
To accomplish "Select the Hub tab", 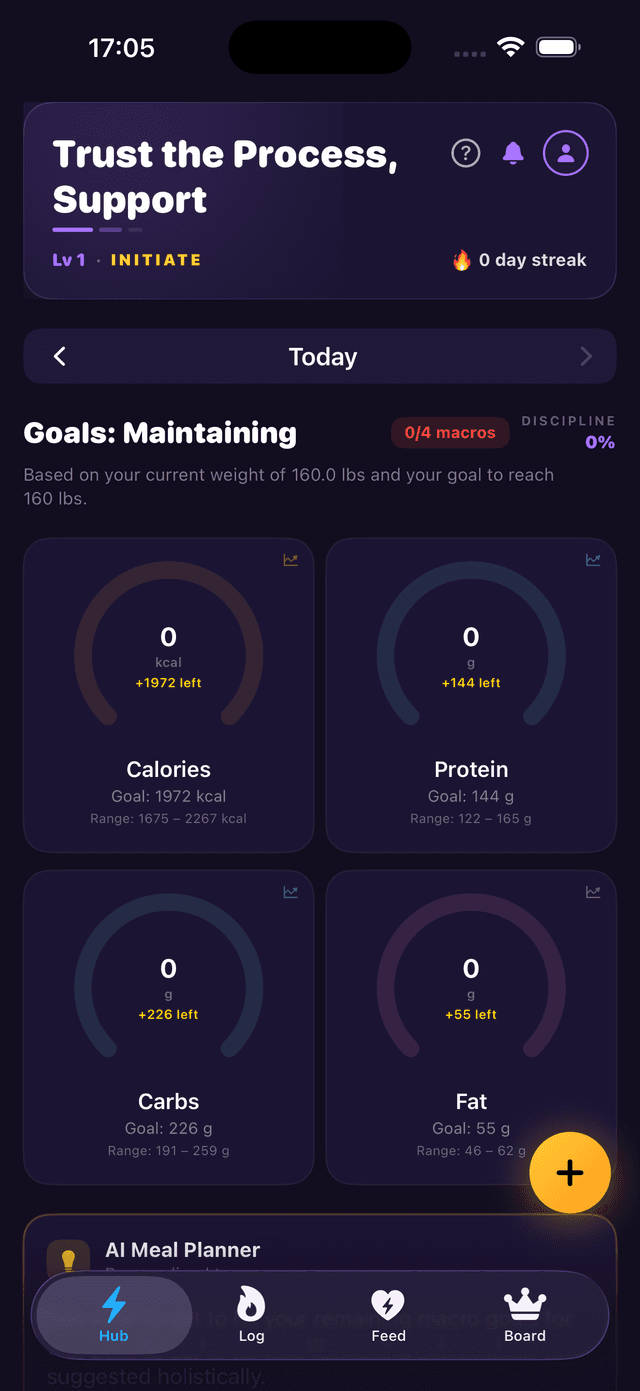I will (x=114, y=1315).
